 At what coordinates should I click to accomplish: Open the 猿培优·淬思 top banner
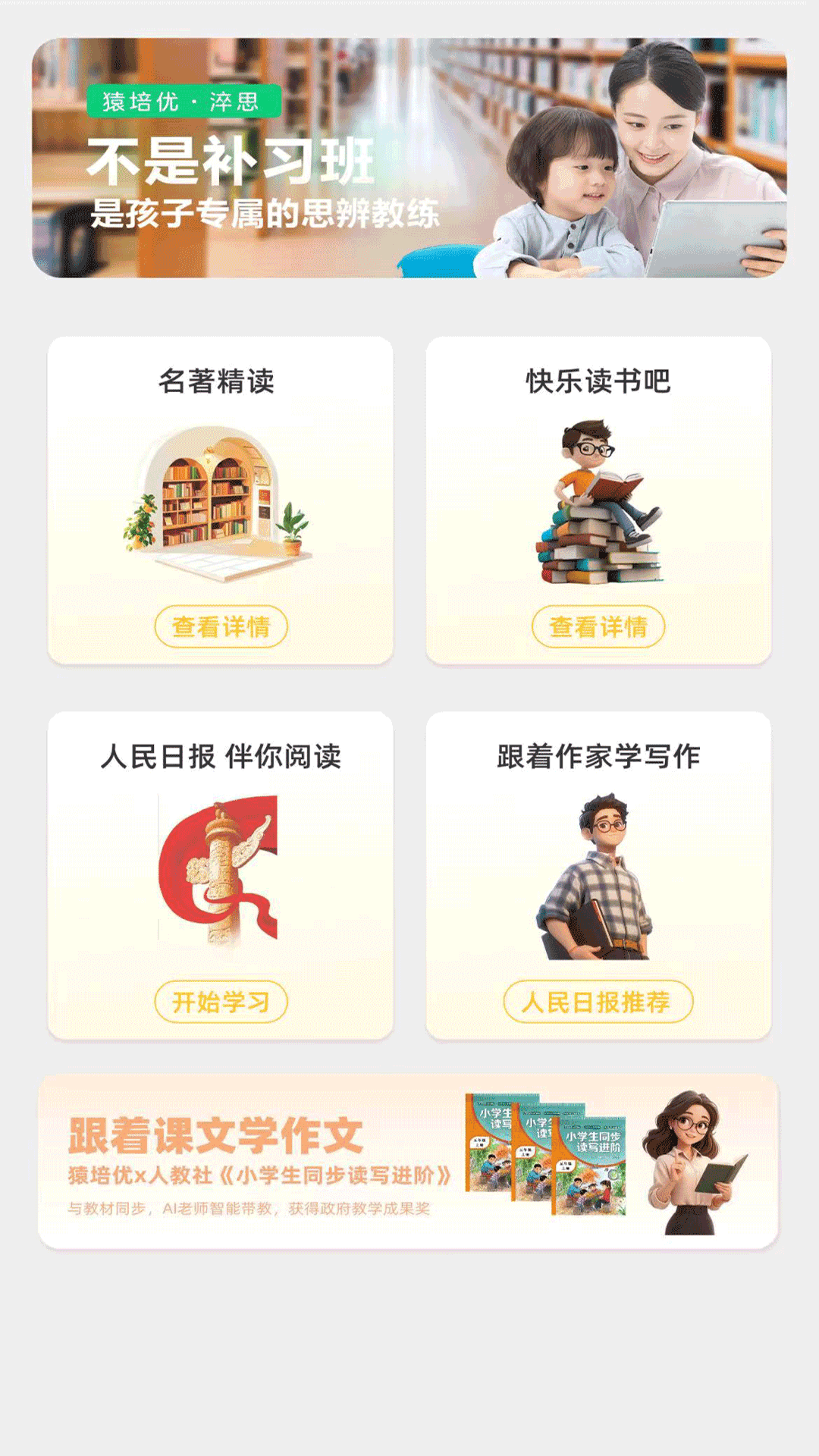(x=409, y=158)
